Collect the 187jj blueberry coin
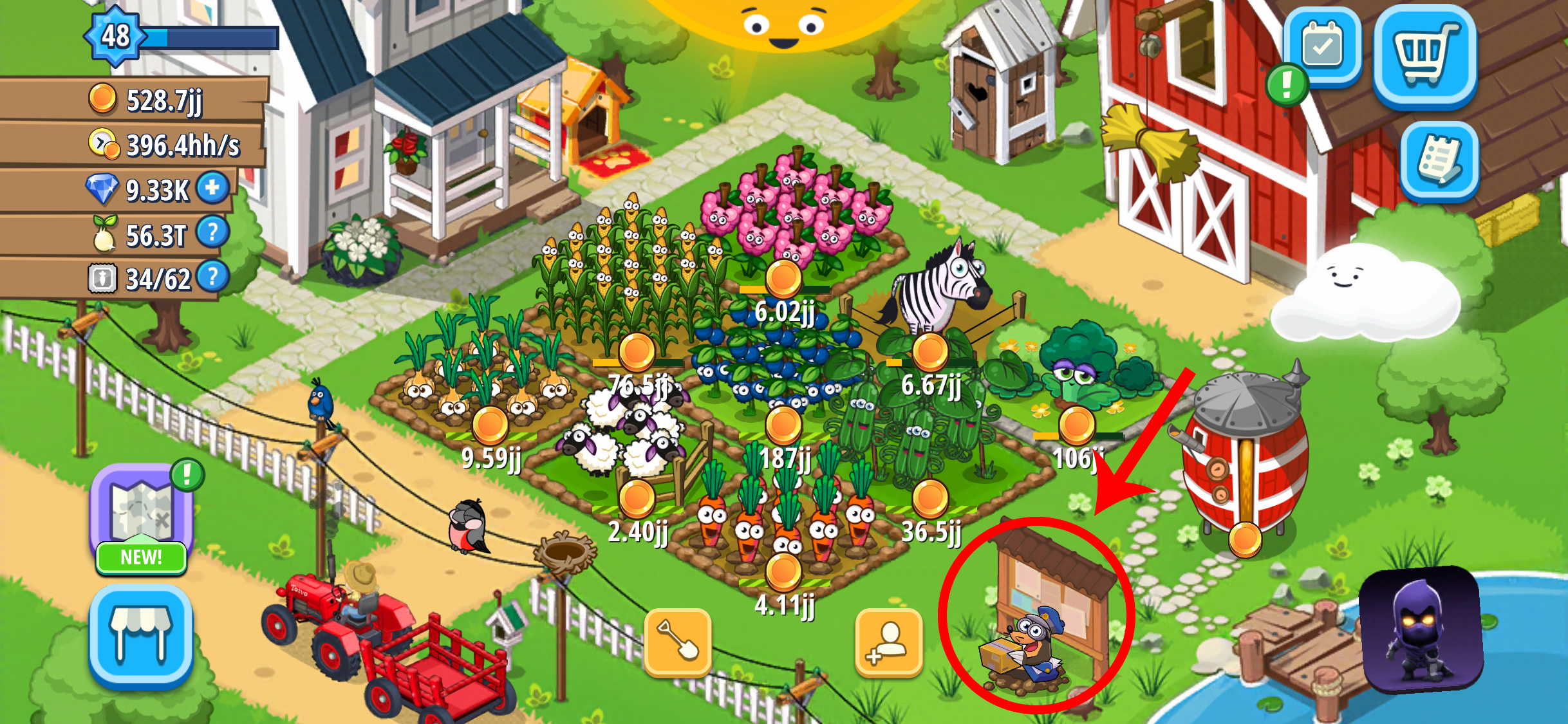 click(x=783, y=425)
